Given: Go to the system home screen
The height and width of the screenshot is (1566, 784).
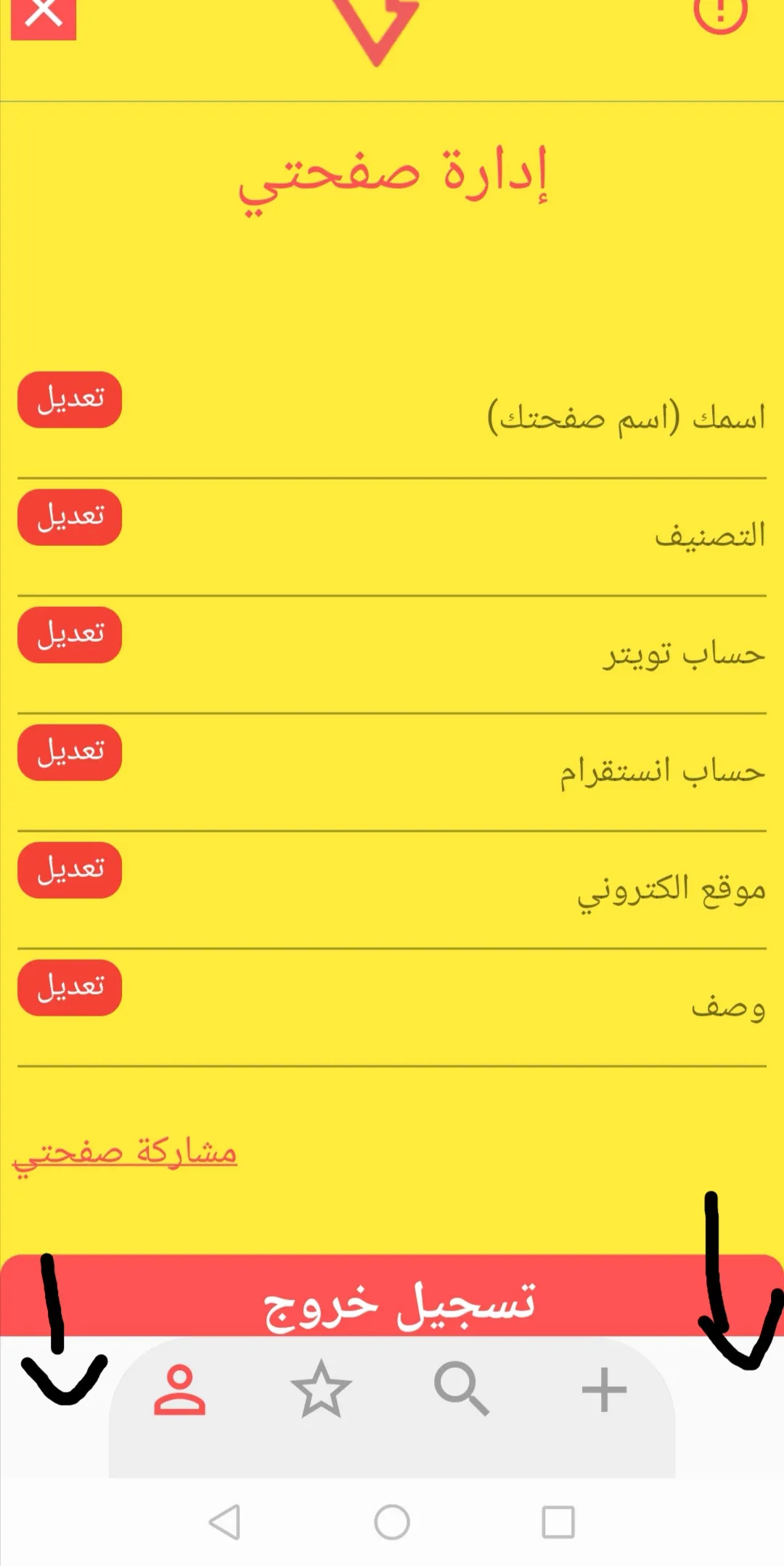Looking at the screenshot, I should click(x=392, y=1522).
